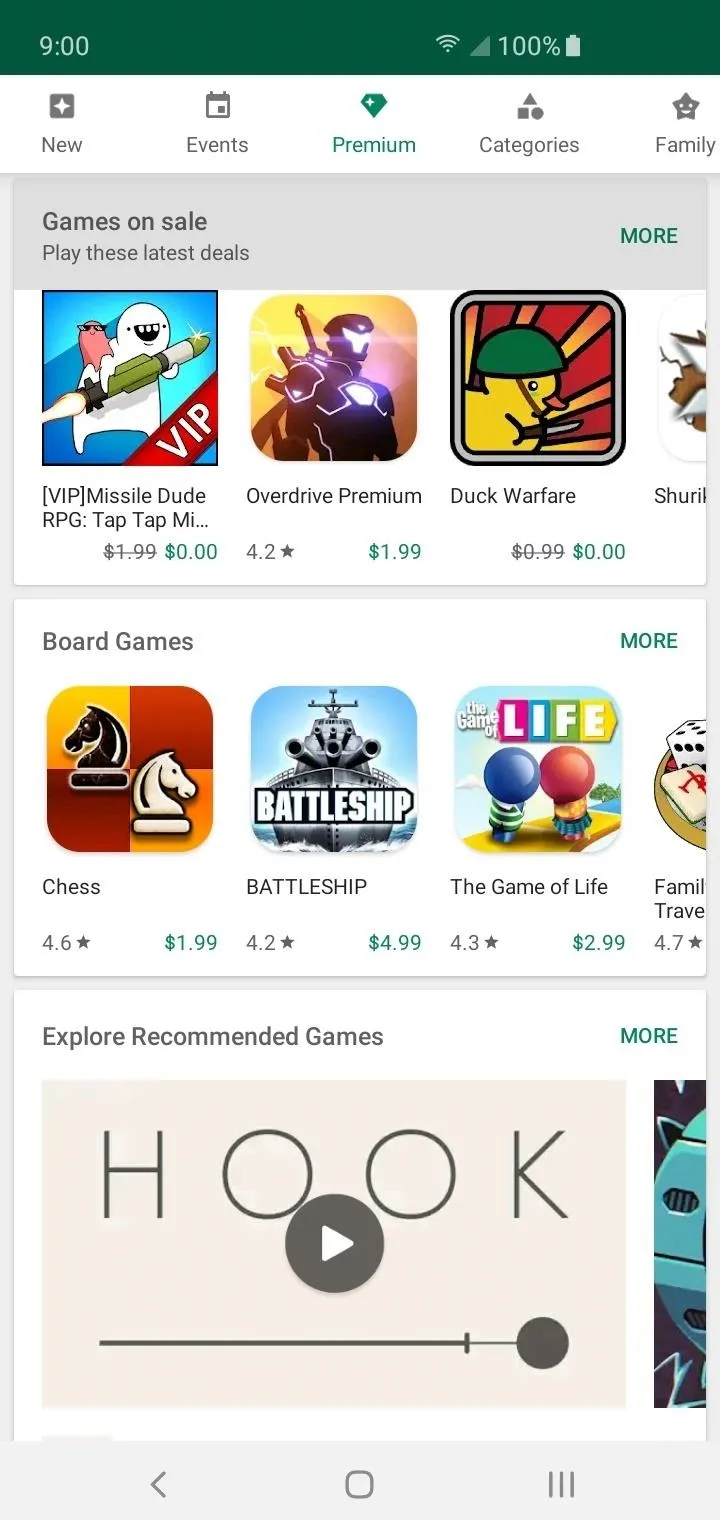
Task: See more Board Games
Action: click(x=649, y=641)
